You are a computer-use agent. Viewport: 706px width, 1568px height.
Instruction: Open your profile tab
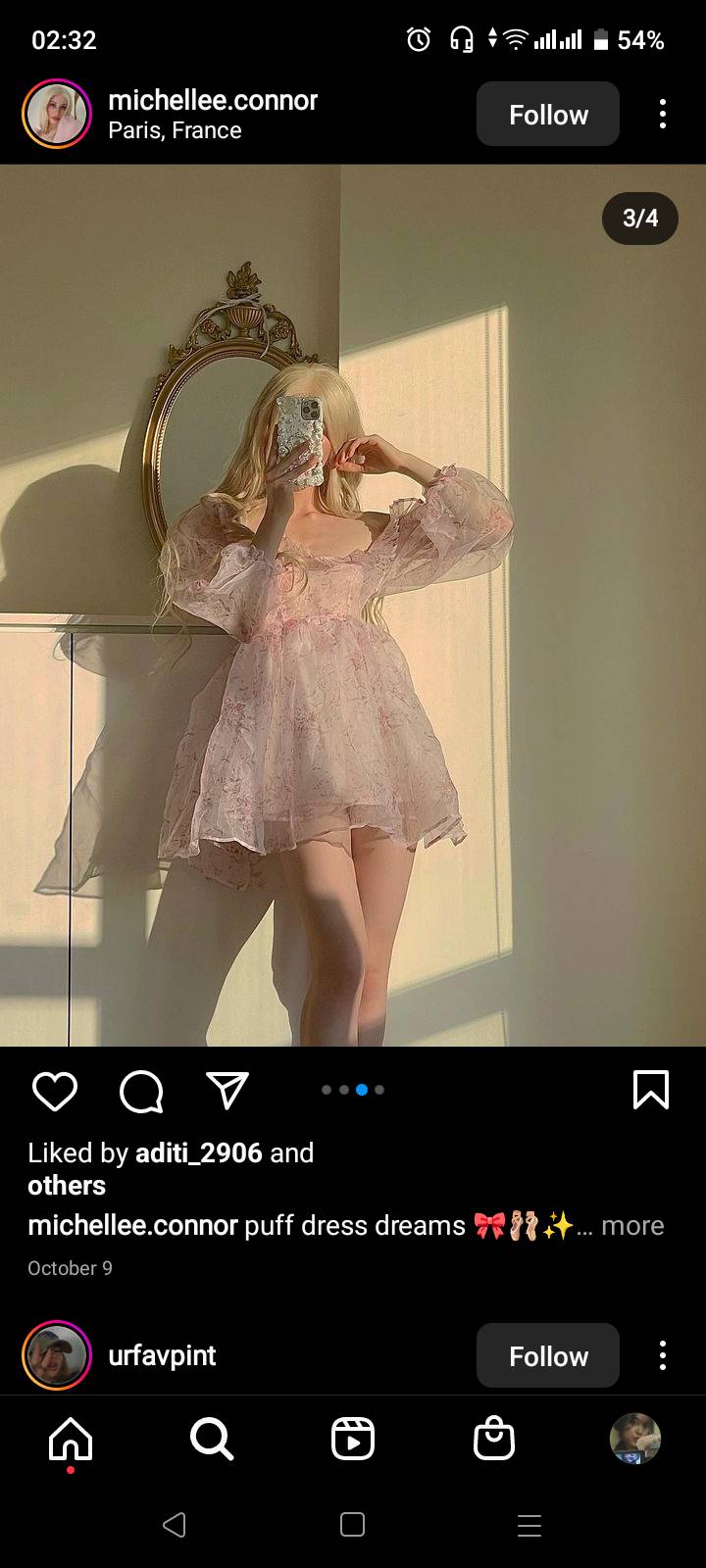[635, 1439]
